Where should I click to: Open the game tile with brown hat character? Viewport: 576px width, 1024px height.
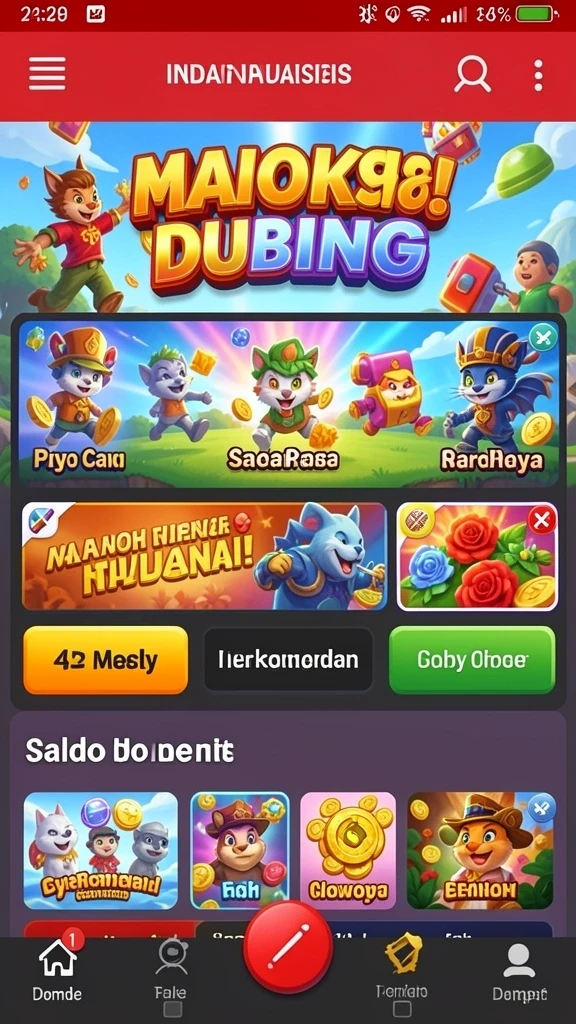240,850
